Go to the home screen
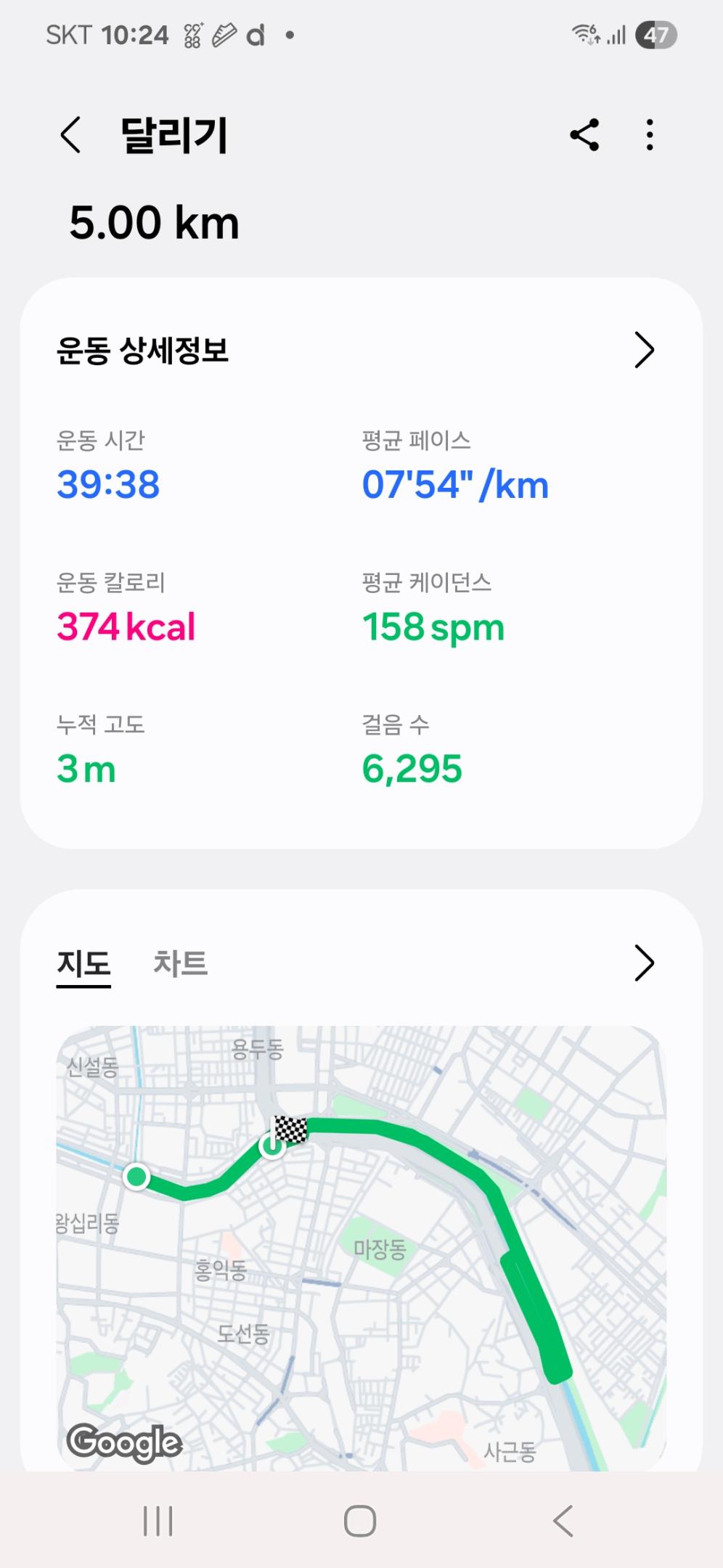 pos(360,1521)
